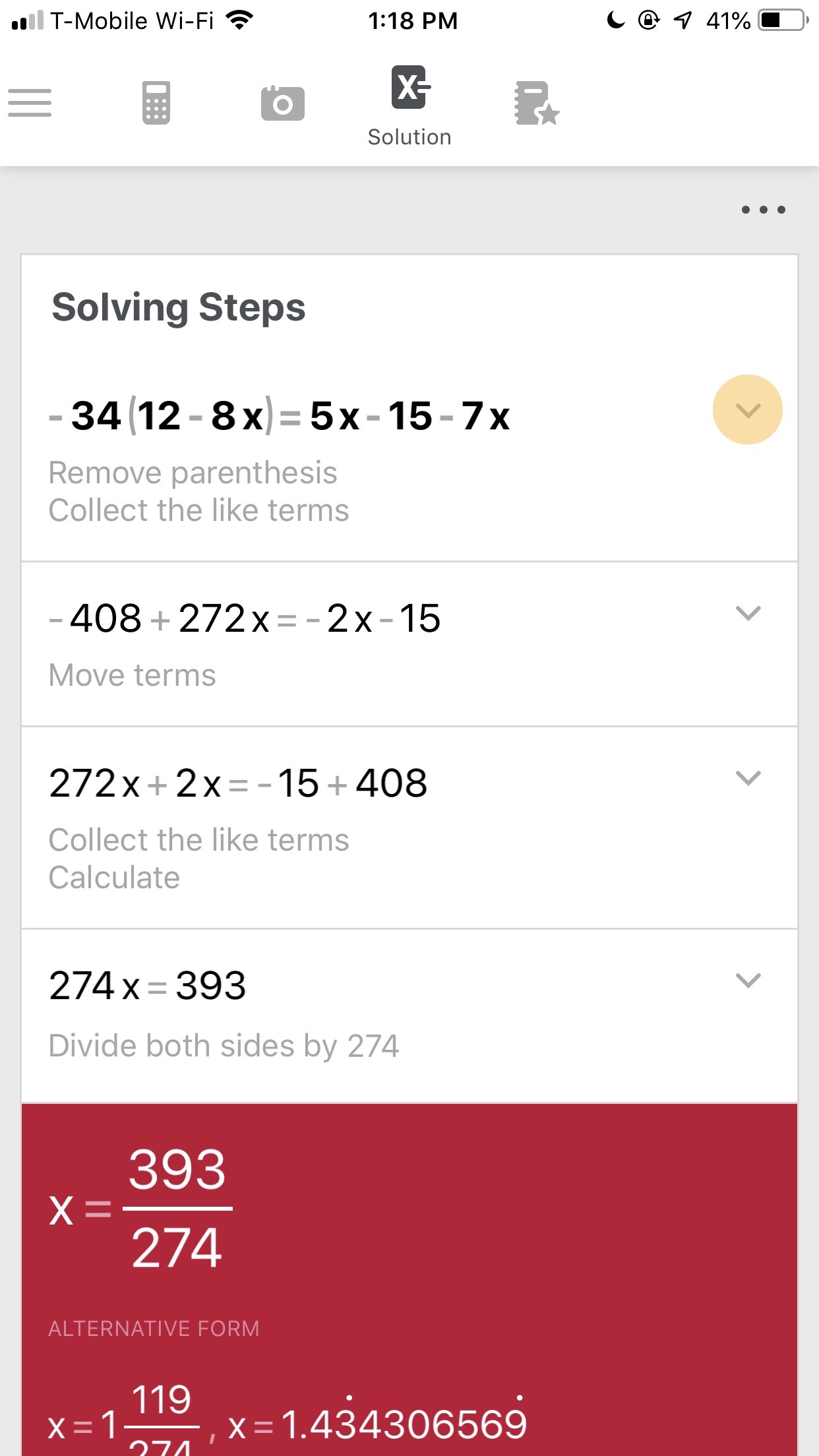Select the Solution tab
Image resolution: width=819 pixels, height=1456 pixels.
pos(409,106)
